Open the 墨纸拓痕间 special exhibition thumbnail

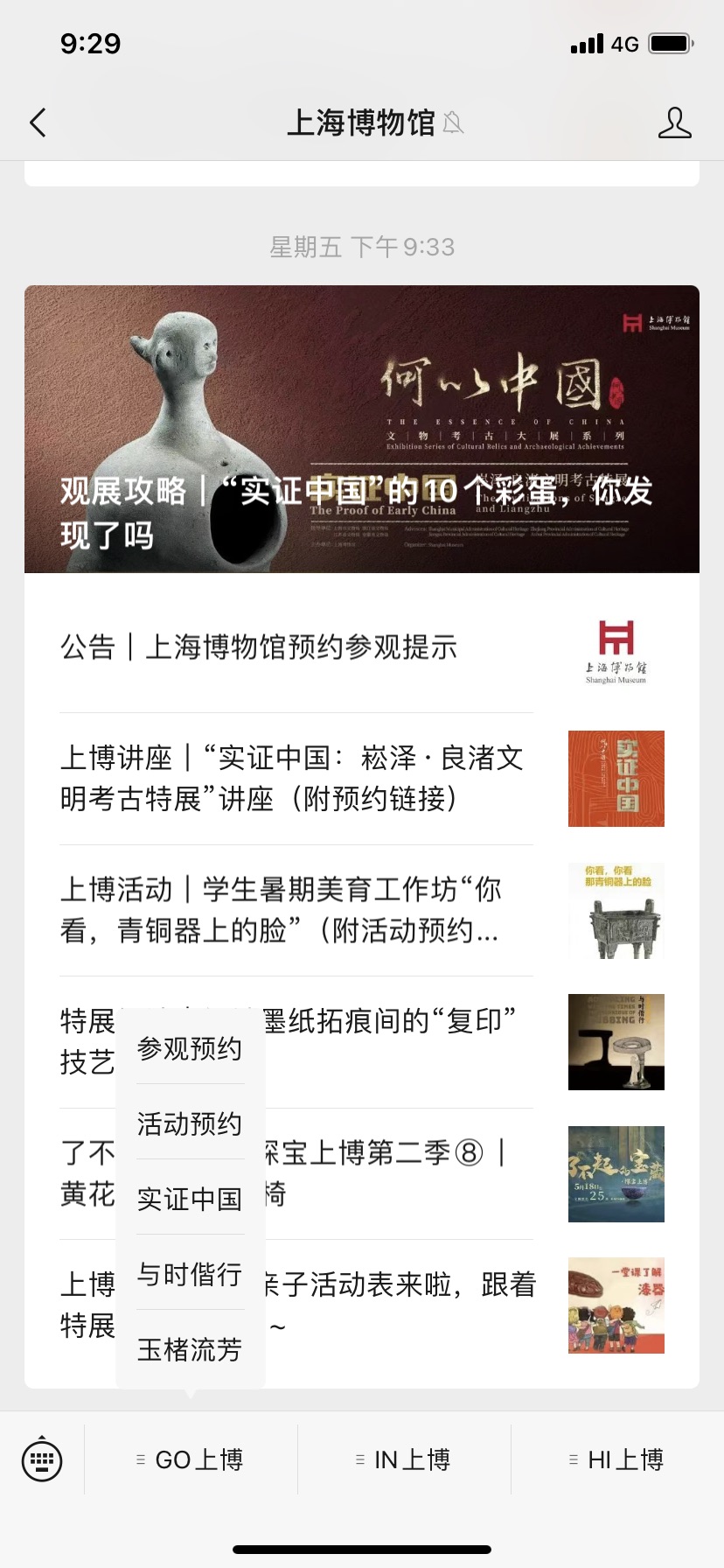616,1041
